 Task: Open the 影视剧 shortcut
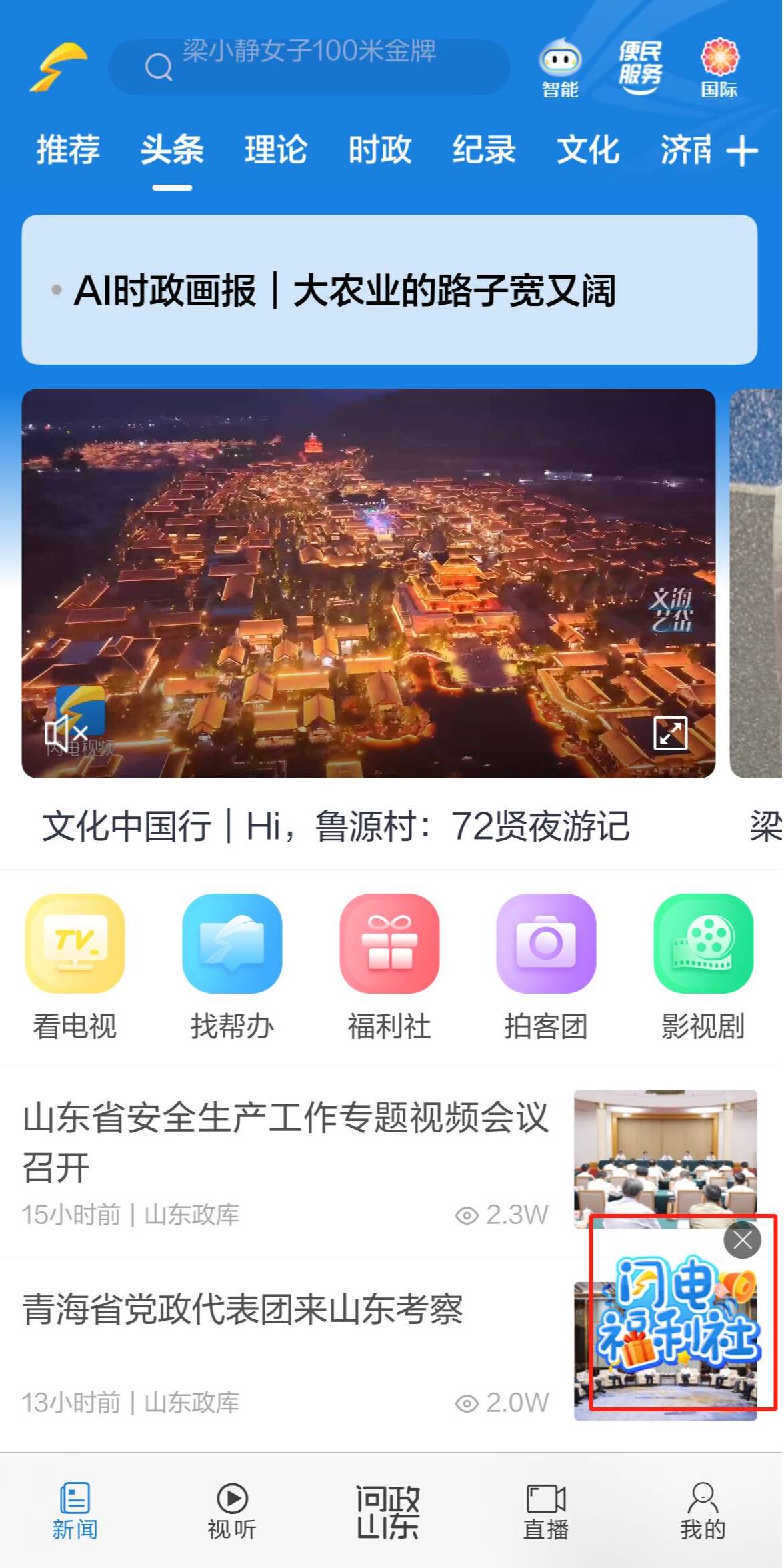pyautogui.click(x=703, y=966)
